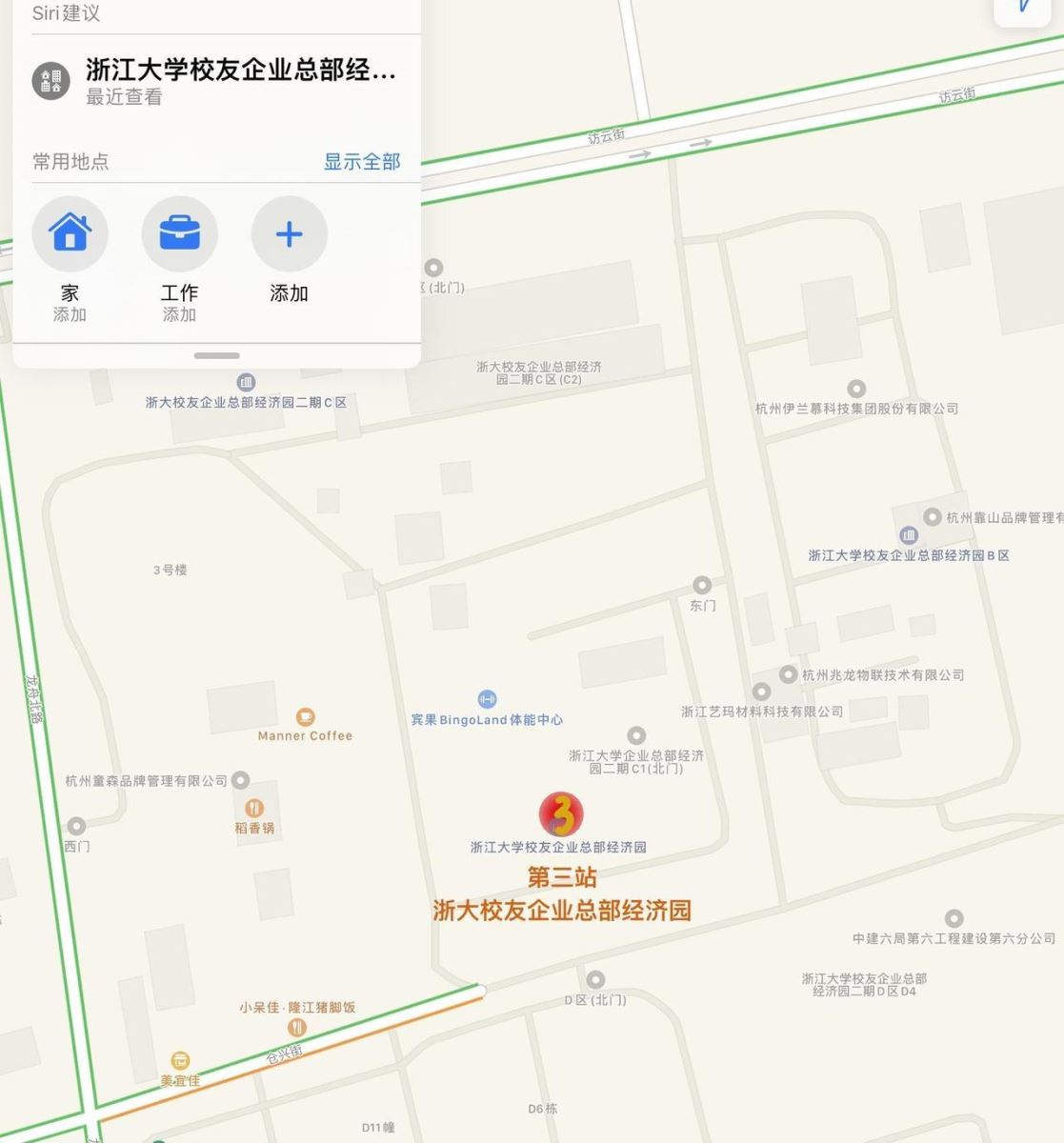Open the 美宜佳 store marker

[180, 1061]
